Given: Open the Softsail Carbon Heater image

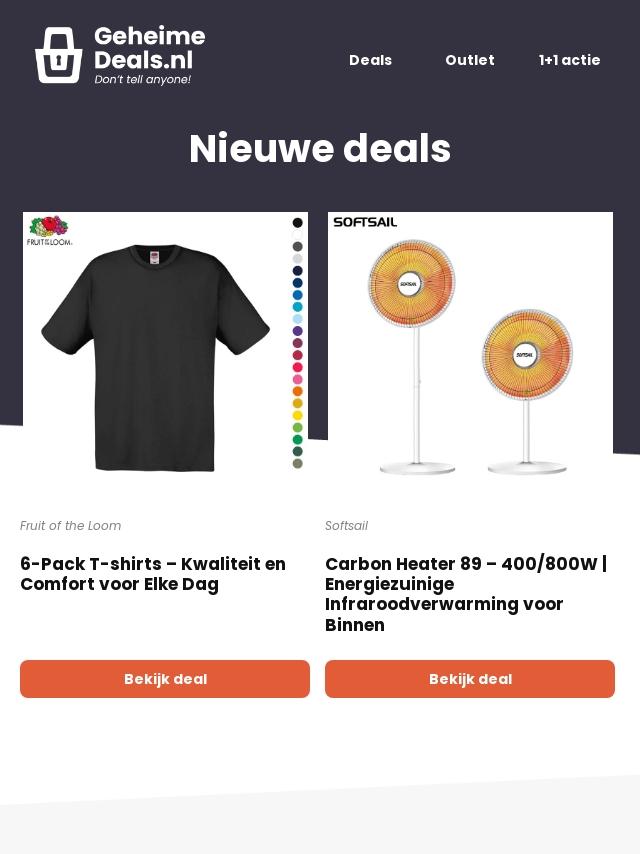Looking at the screenshot, I should coord(470,346).
